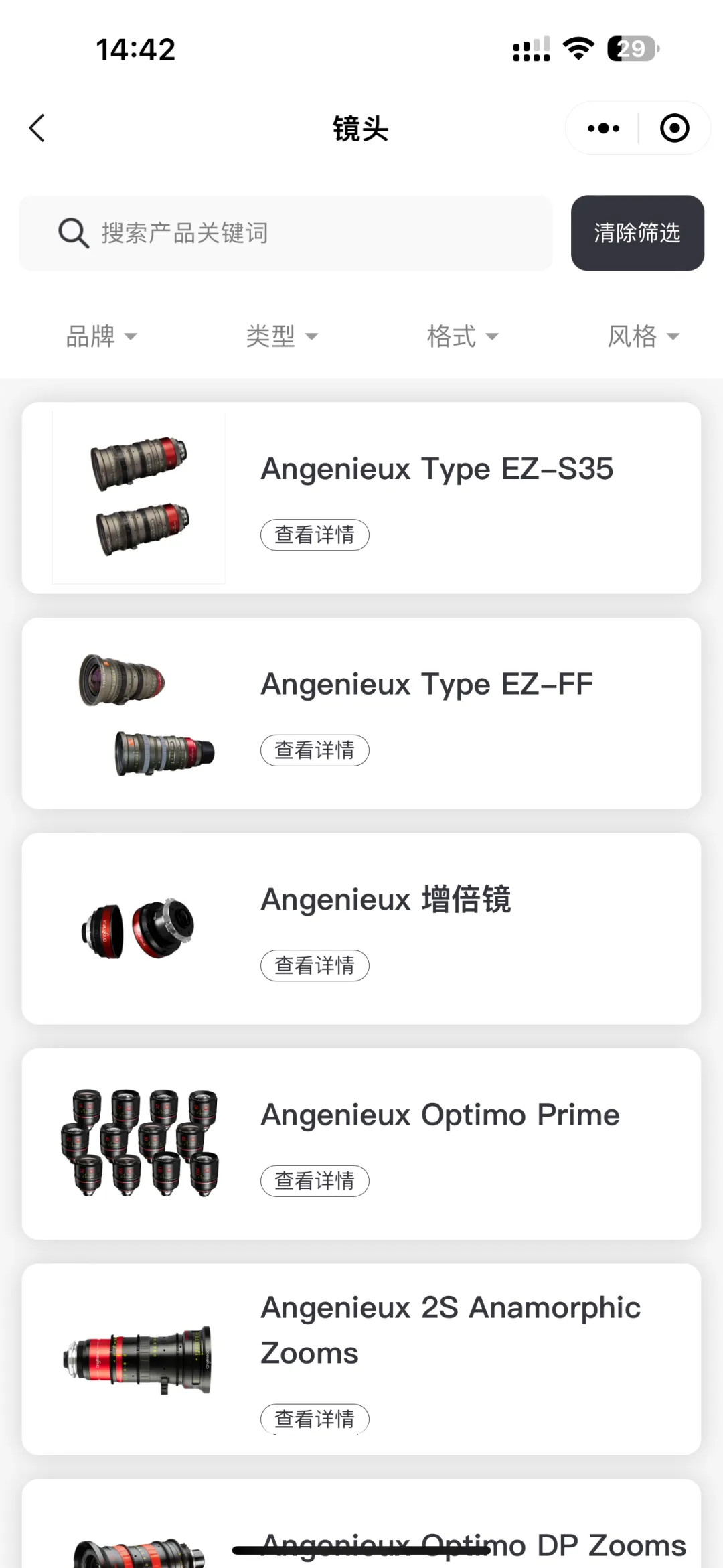Expand the 品牌 filter dropdown
The height and width of the screenshot is (1568, 723).
point(101,336)
